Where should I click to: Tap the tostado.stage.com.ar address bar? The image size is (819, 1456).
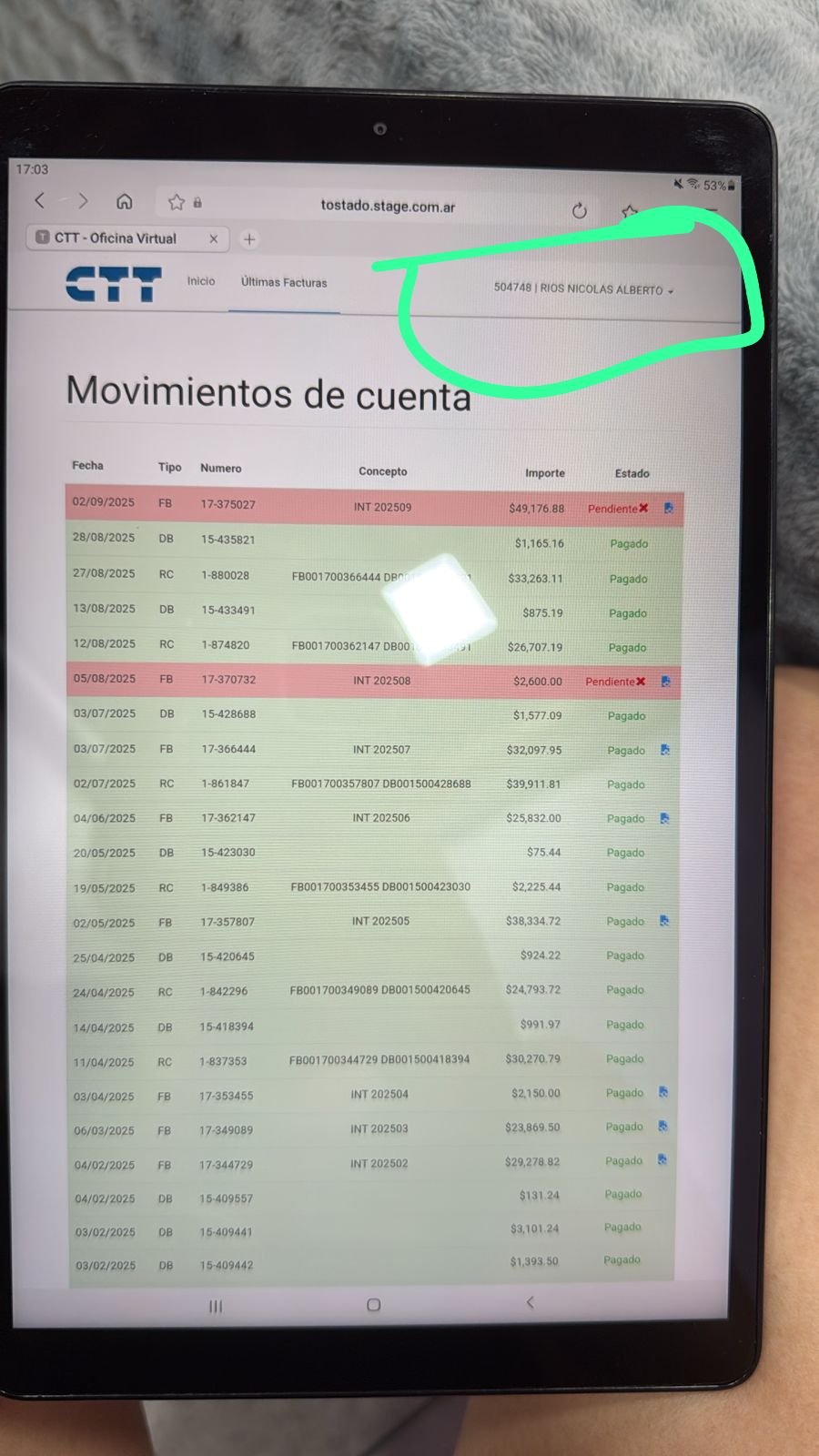tap(388, 207)
